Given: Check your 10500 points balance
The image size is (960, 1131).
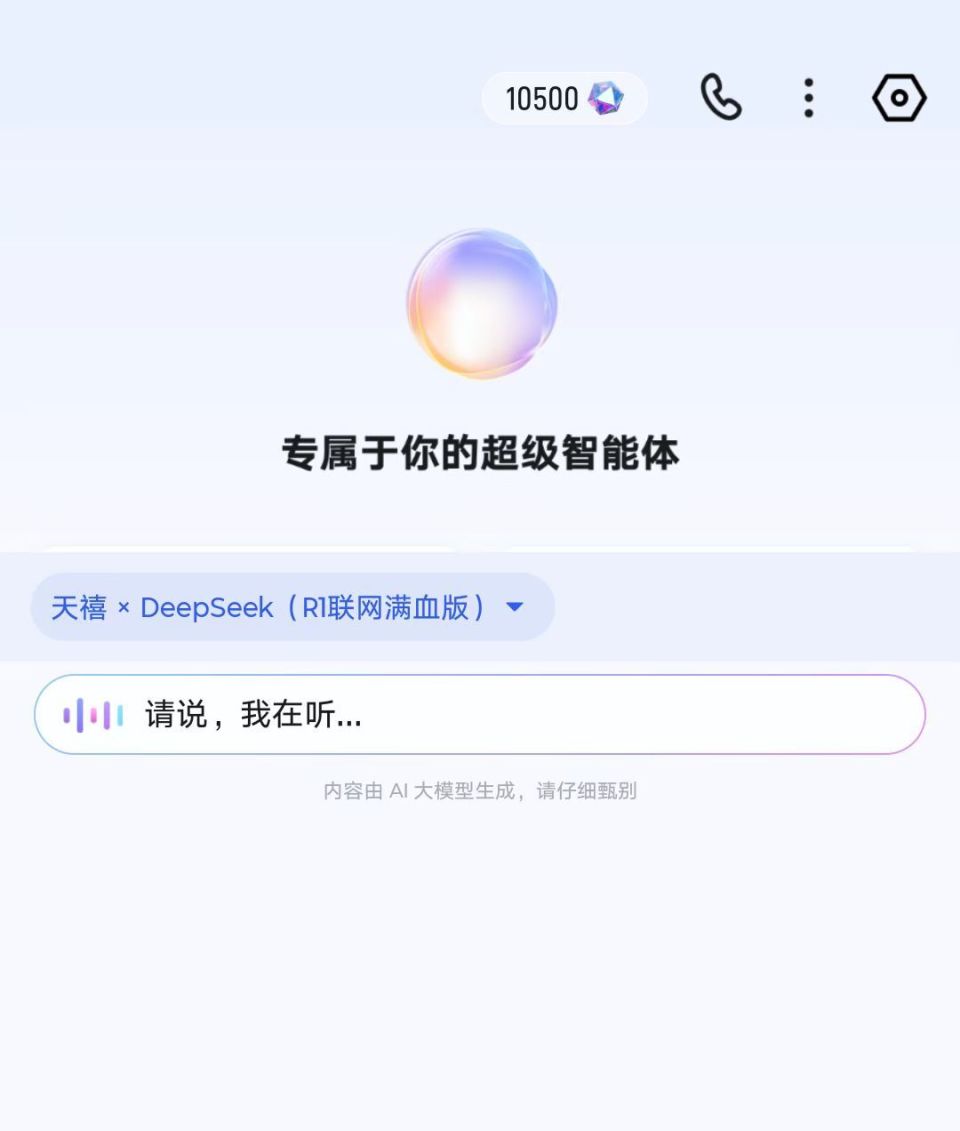Looking at the screenshot, I should pyautogui.click(x=563, y=97).
